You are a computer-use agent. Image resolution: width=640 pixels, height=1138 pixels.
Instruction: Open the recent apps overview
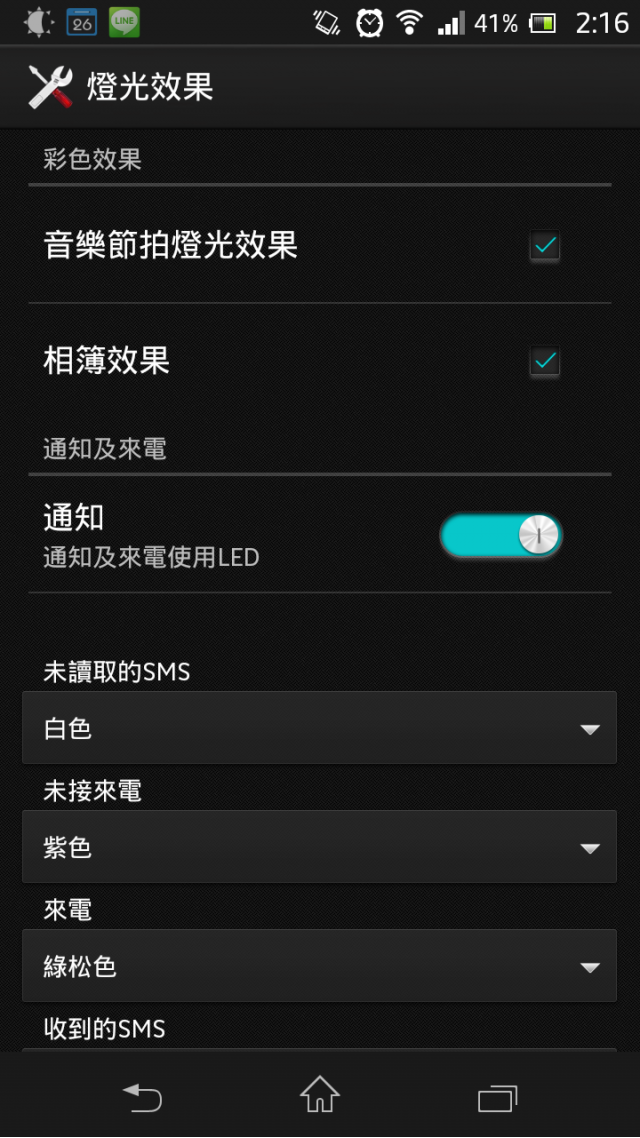497,1097
